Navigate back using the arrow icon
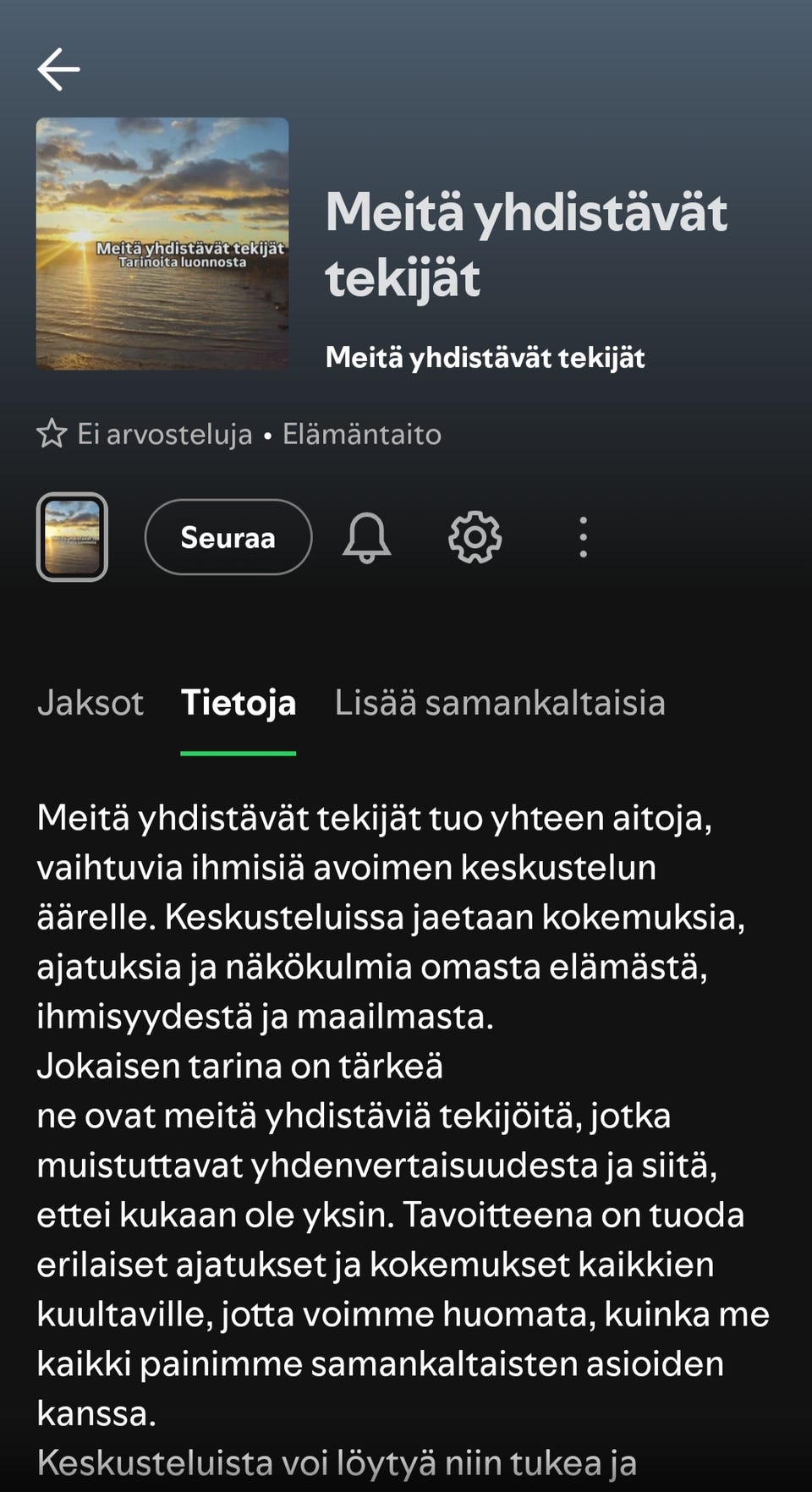This screenshot has height=1492, width=812. (58, 69)
